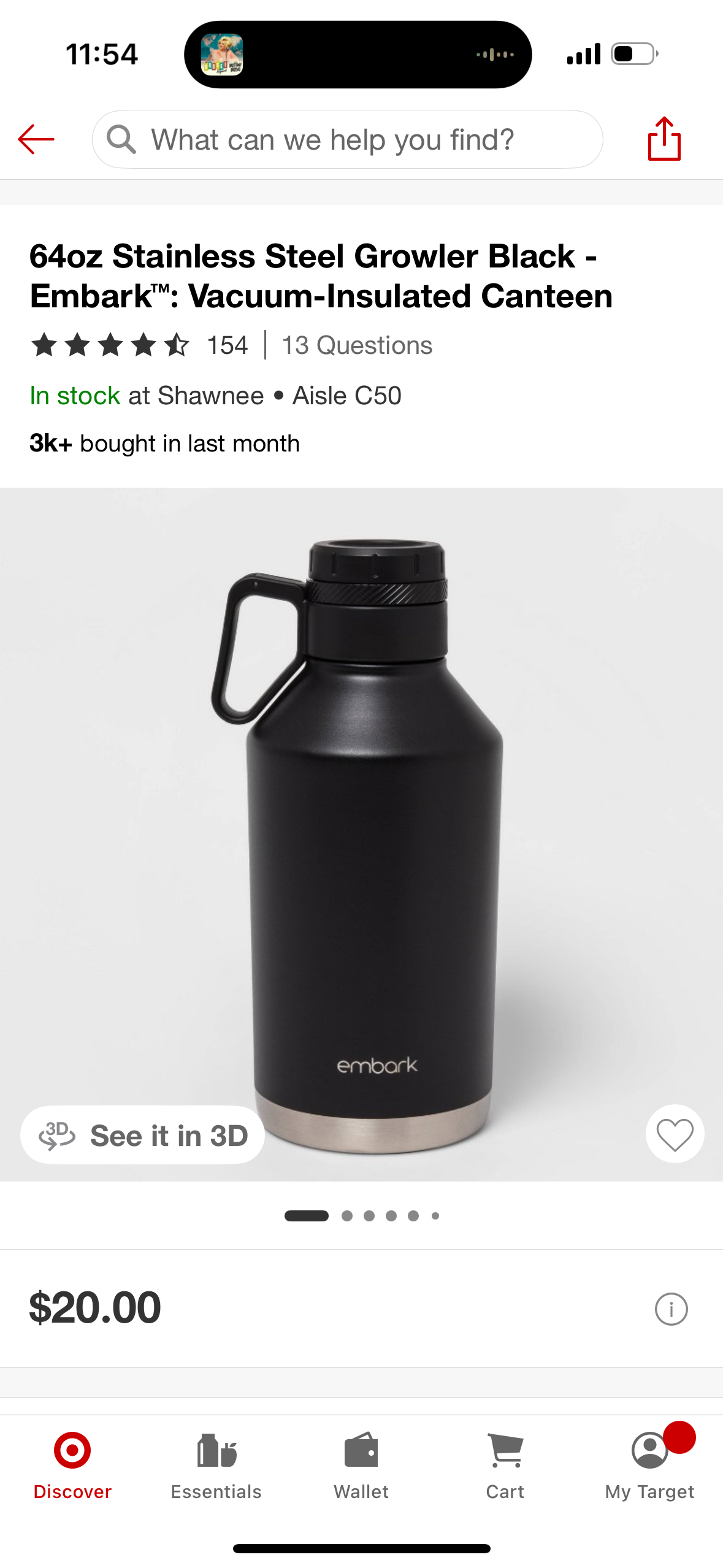Favorite this growler with the heart
The width and height of the screenshot is (723, 1568).
(675, 1134)
